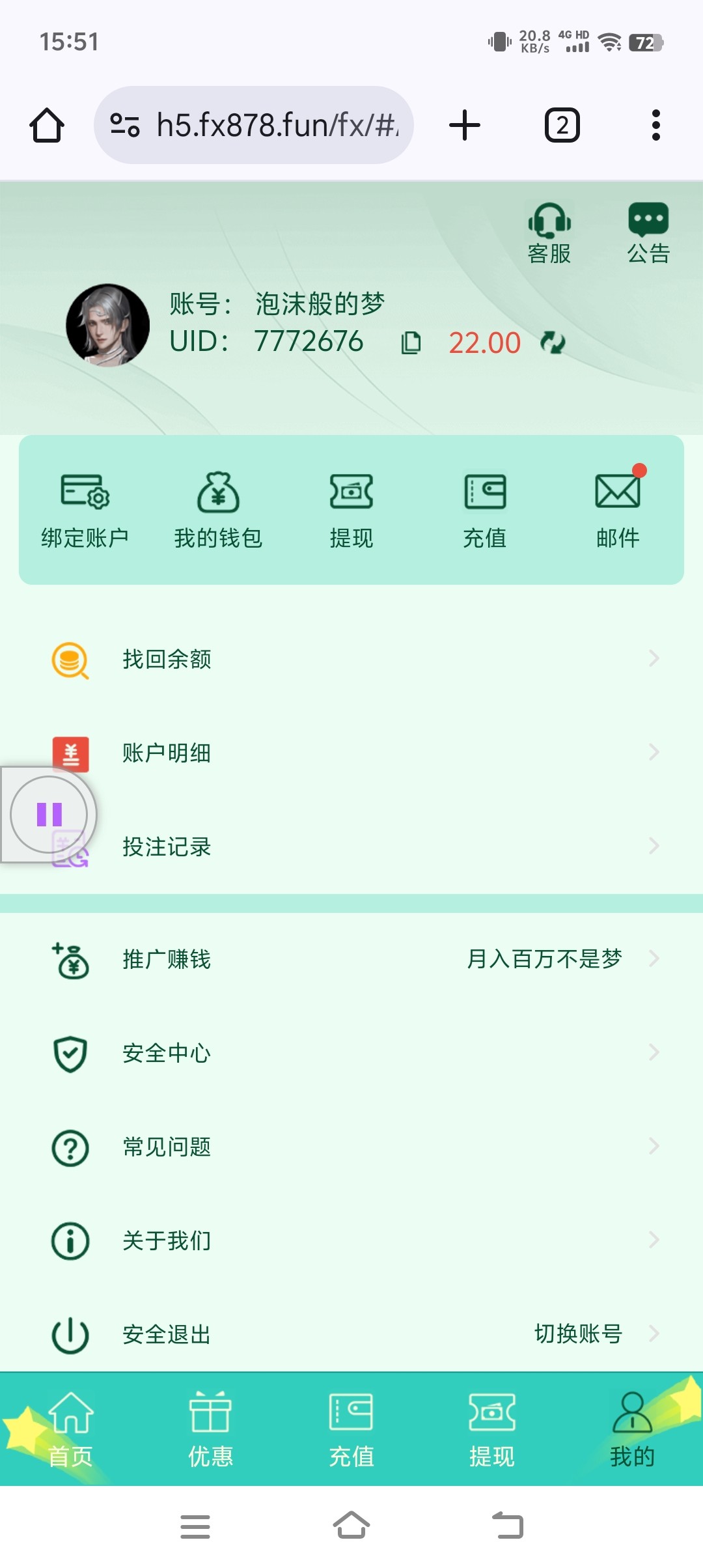Open 账户明细 account details
The height and width of the screenshot is (1568, 703).
351,753
